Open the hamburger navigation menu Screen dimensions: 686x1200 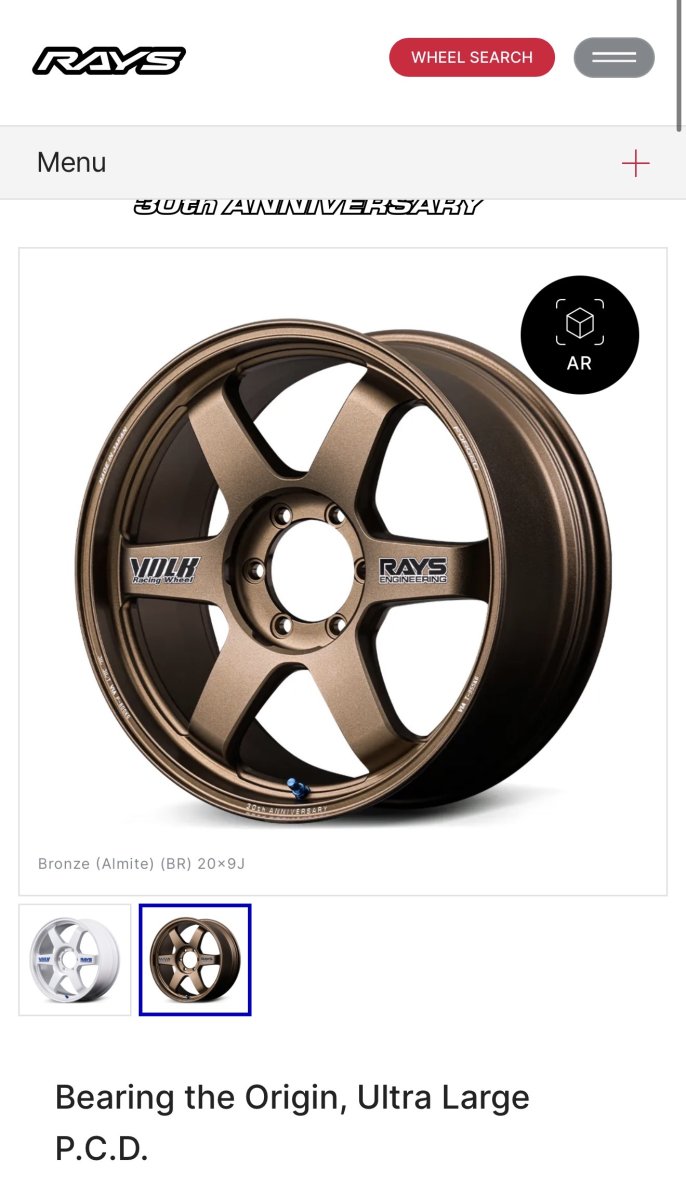tap(614, 58)
